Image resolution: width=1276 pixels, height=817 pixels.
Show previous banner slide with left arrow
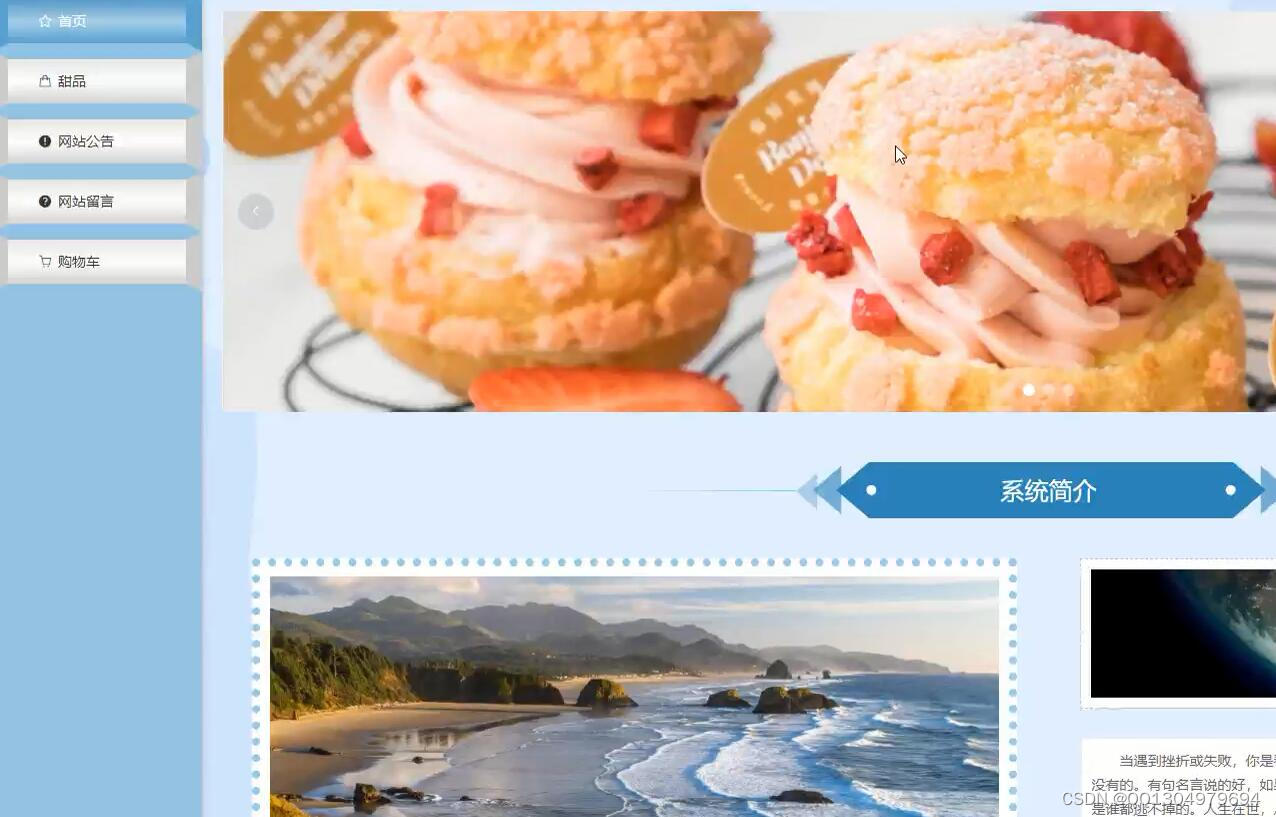(256, 211)
